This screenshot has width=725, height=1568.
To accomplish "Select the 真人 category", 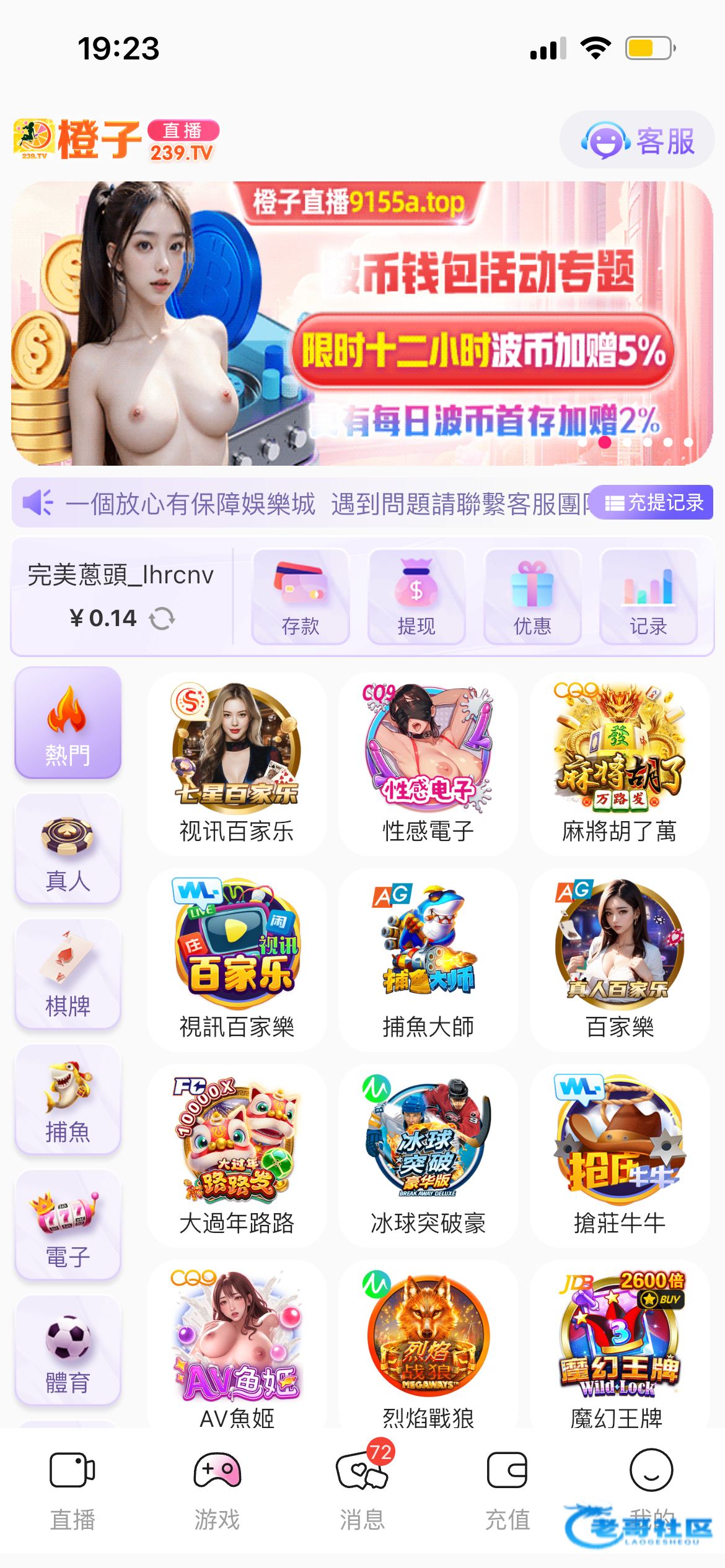I will (68, 849).
